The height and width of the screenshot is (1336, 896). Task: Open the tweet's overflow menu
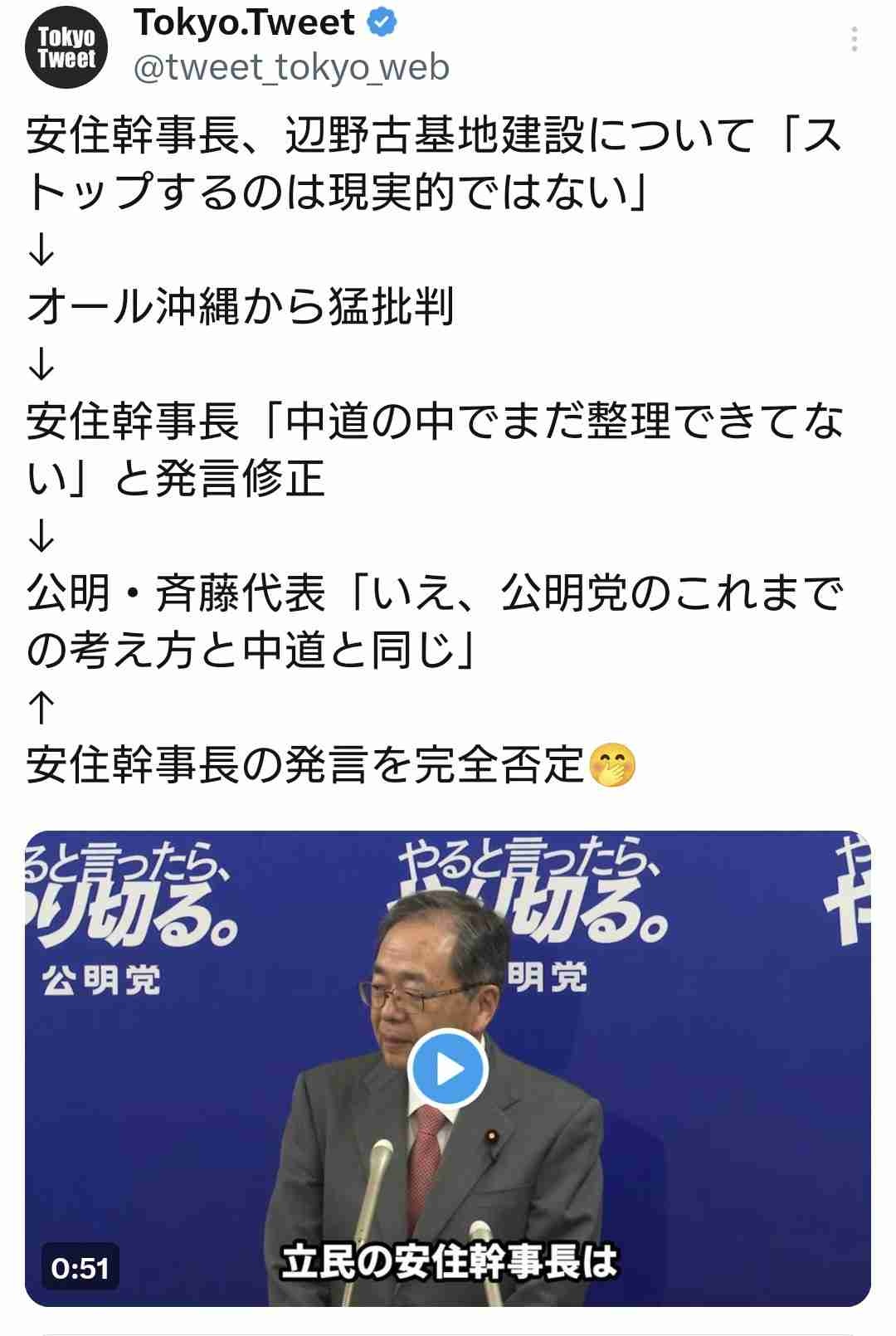point(854,39)
